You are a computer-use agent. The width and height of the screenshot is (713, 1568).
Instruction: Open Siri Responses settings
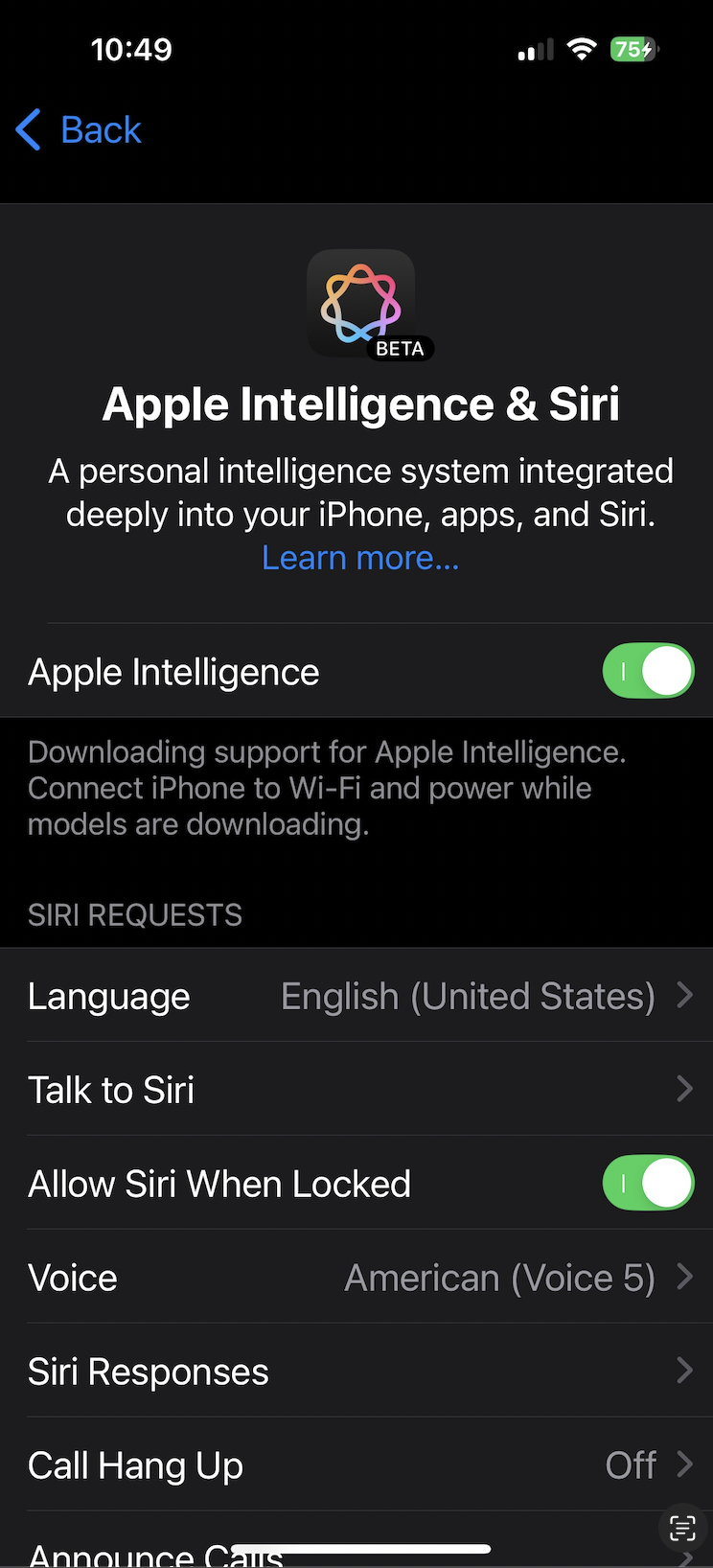point(356,1372)
